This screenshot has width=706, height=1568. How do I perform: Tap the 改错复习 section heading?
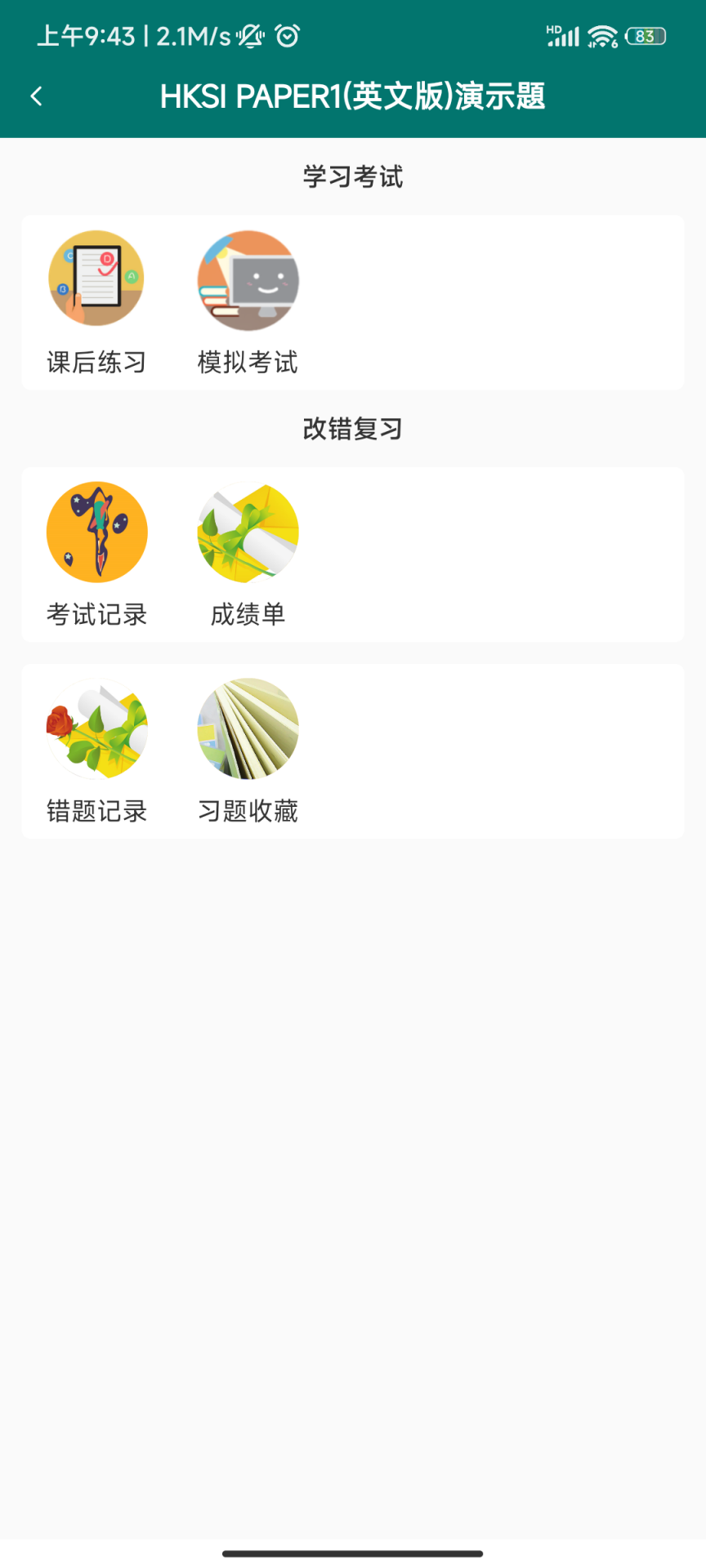(352, 428)
